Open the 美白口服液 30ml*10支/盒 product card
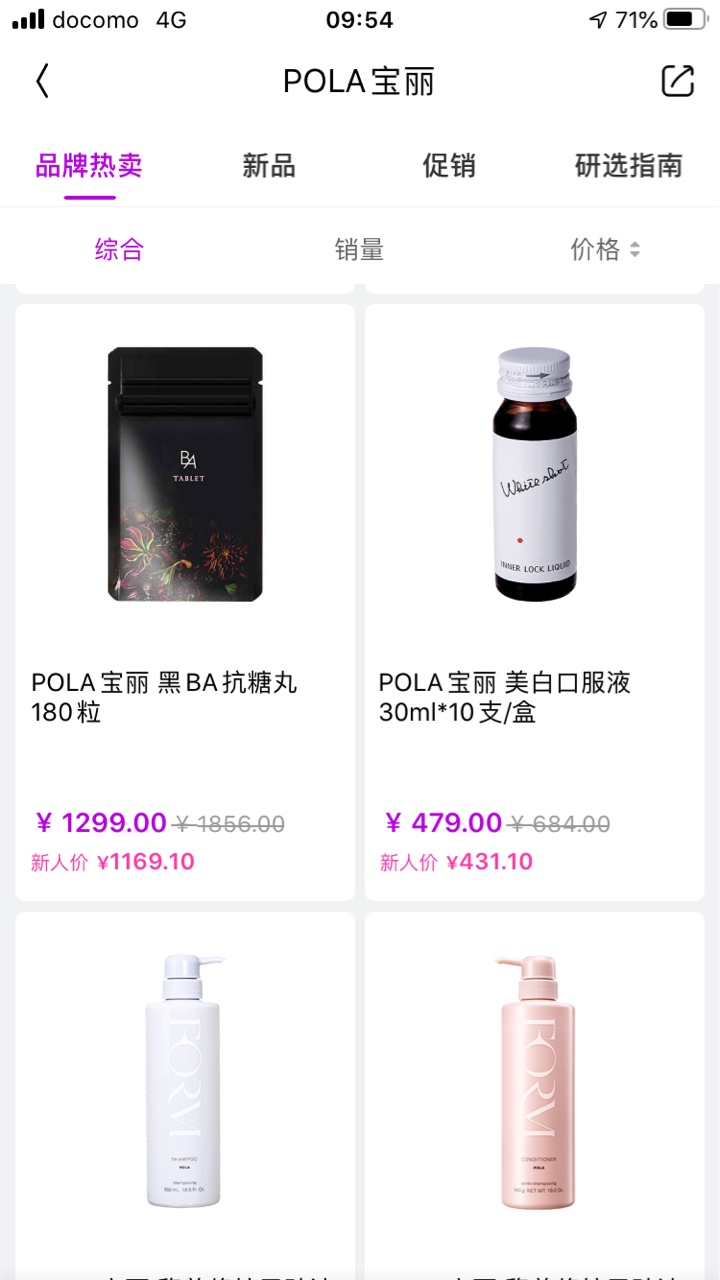Image resolution: width=720 pixels, height=1280 pixels. point(535,602)
